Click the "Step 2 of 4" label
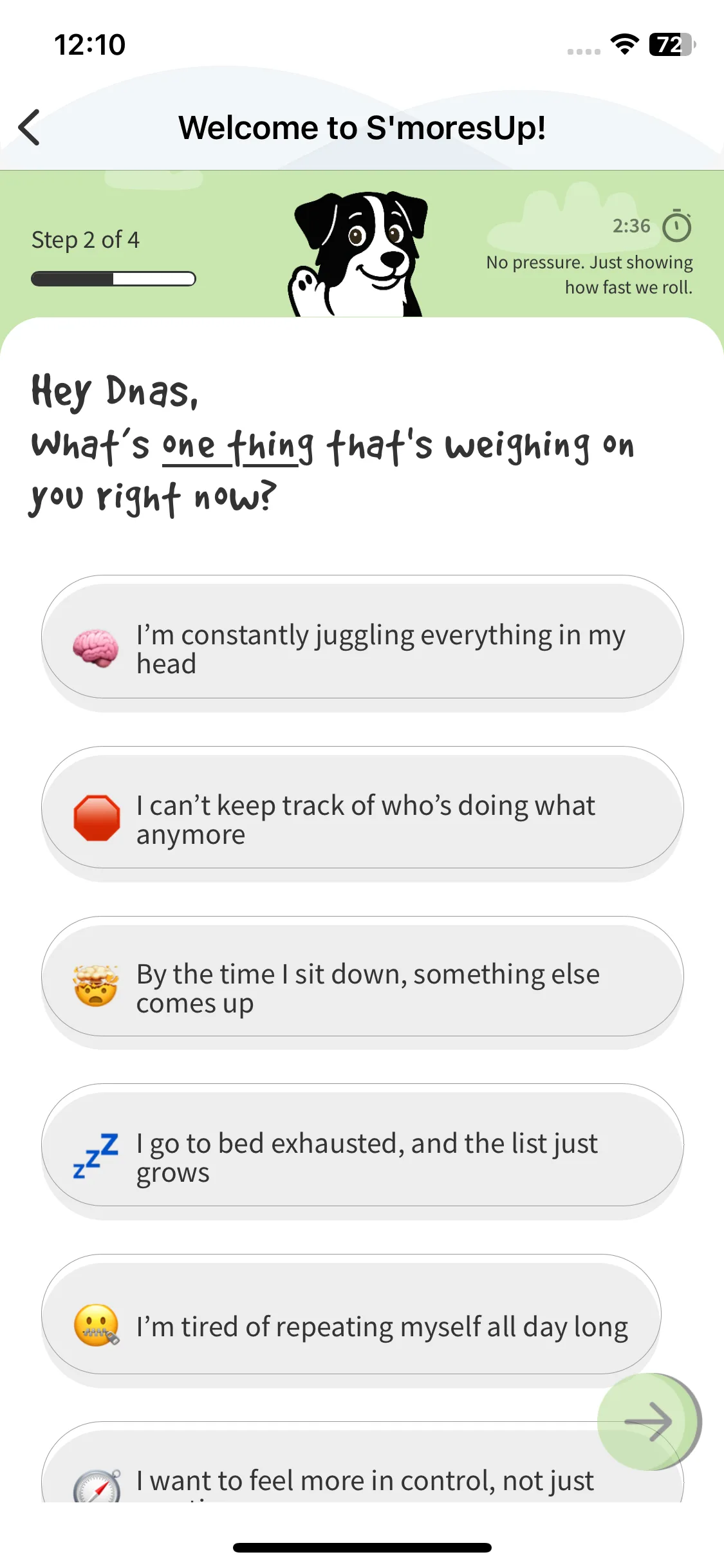The image size is (724, 1568). click(86, 239)
